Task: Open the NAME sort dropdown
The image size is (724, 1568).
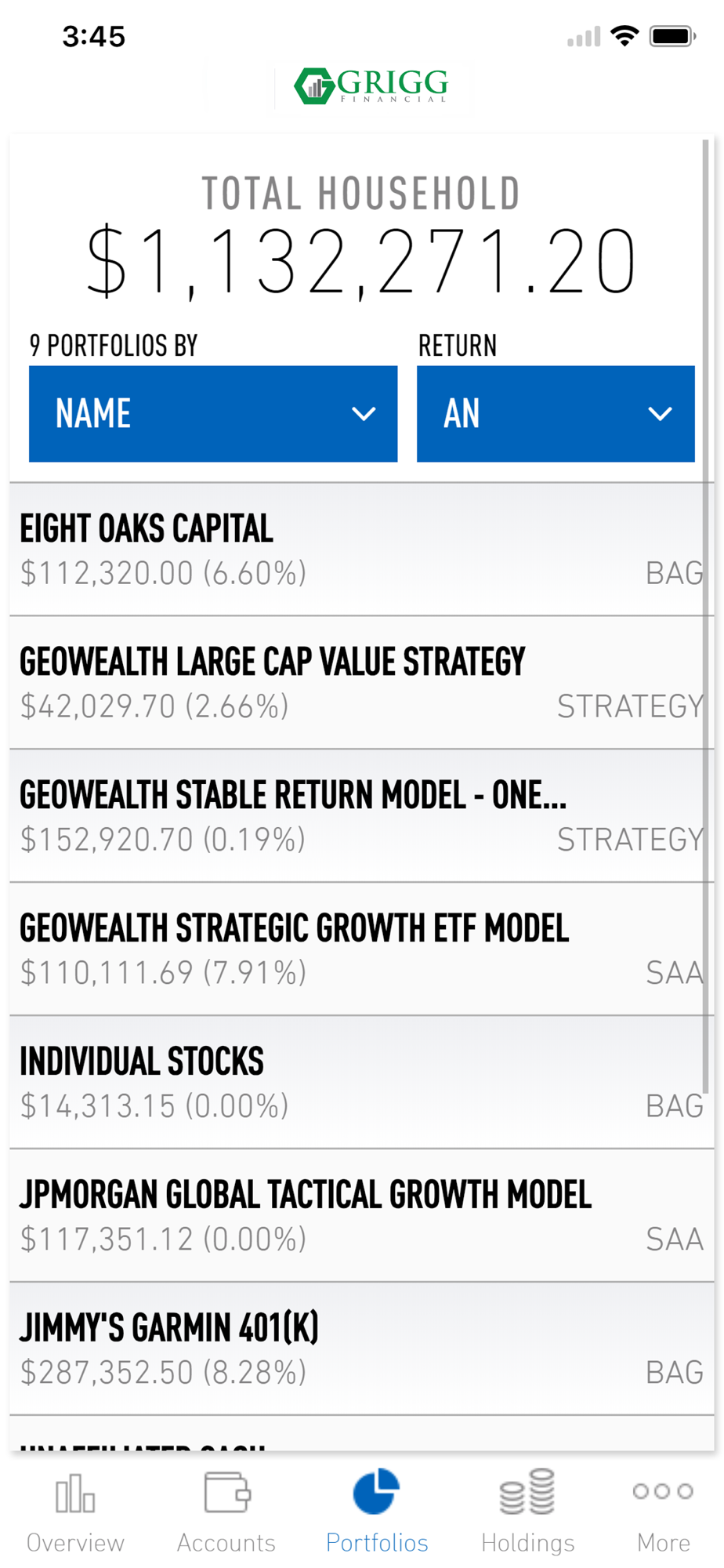Action: (213, 414)
